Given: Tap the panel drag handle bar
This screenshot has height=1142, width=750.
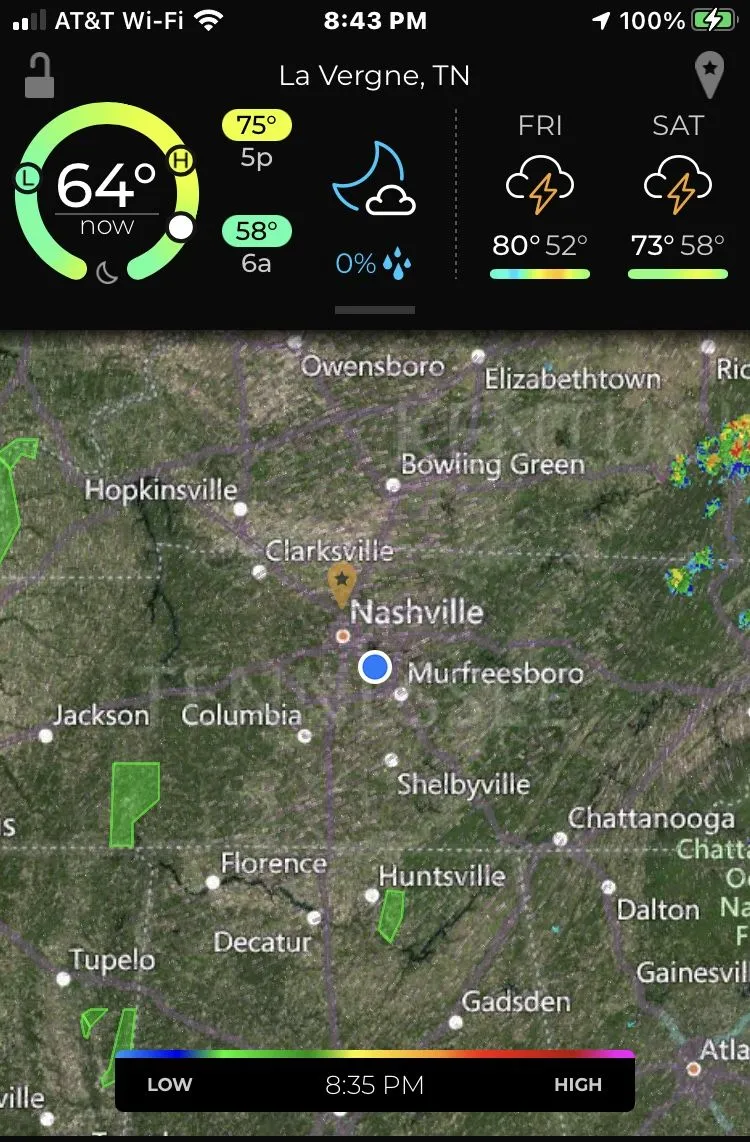Looking at the screenshot, I should coord(374,310).
